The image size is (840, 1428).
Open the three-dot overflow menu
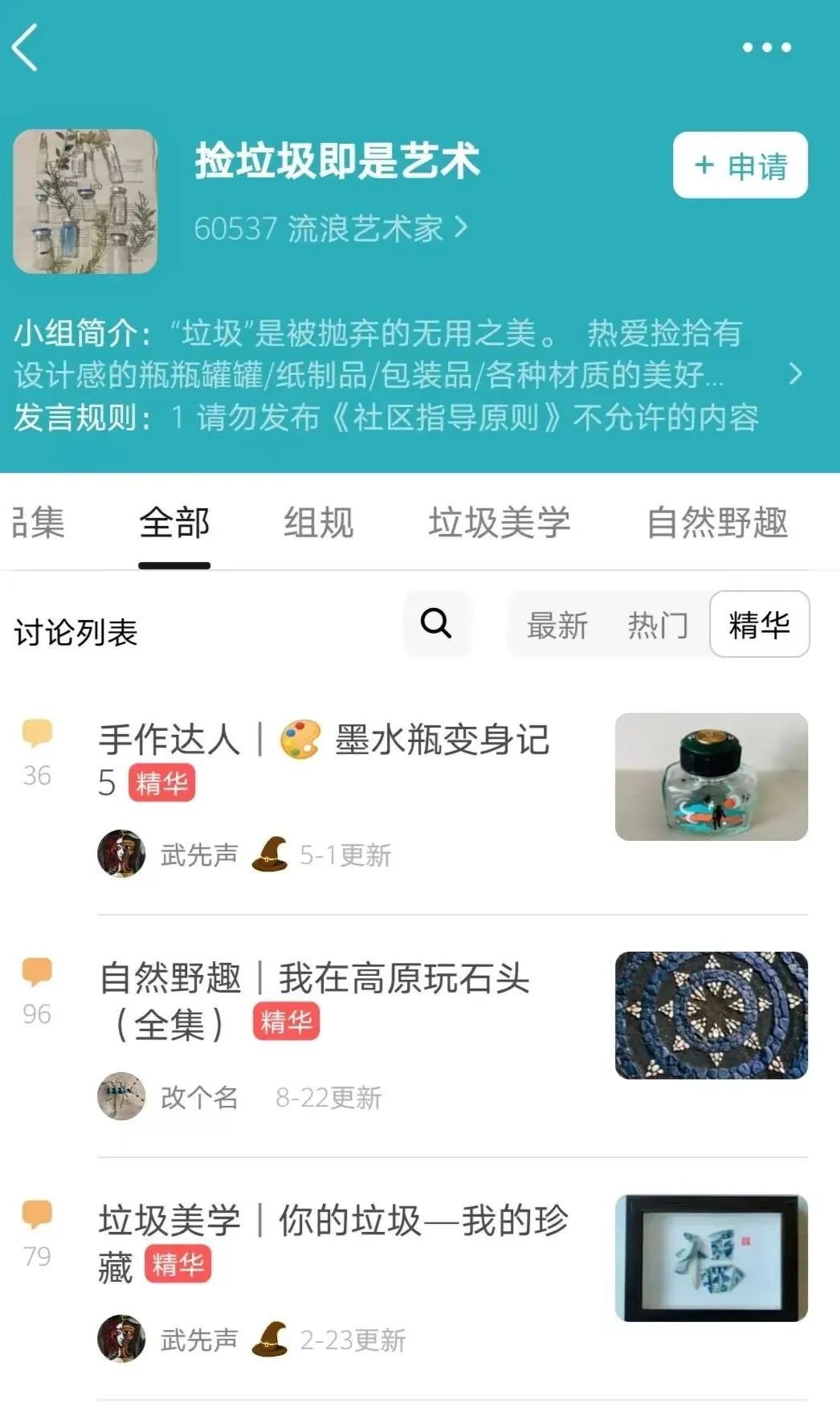coord(766,47)
